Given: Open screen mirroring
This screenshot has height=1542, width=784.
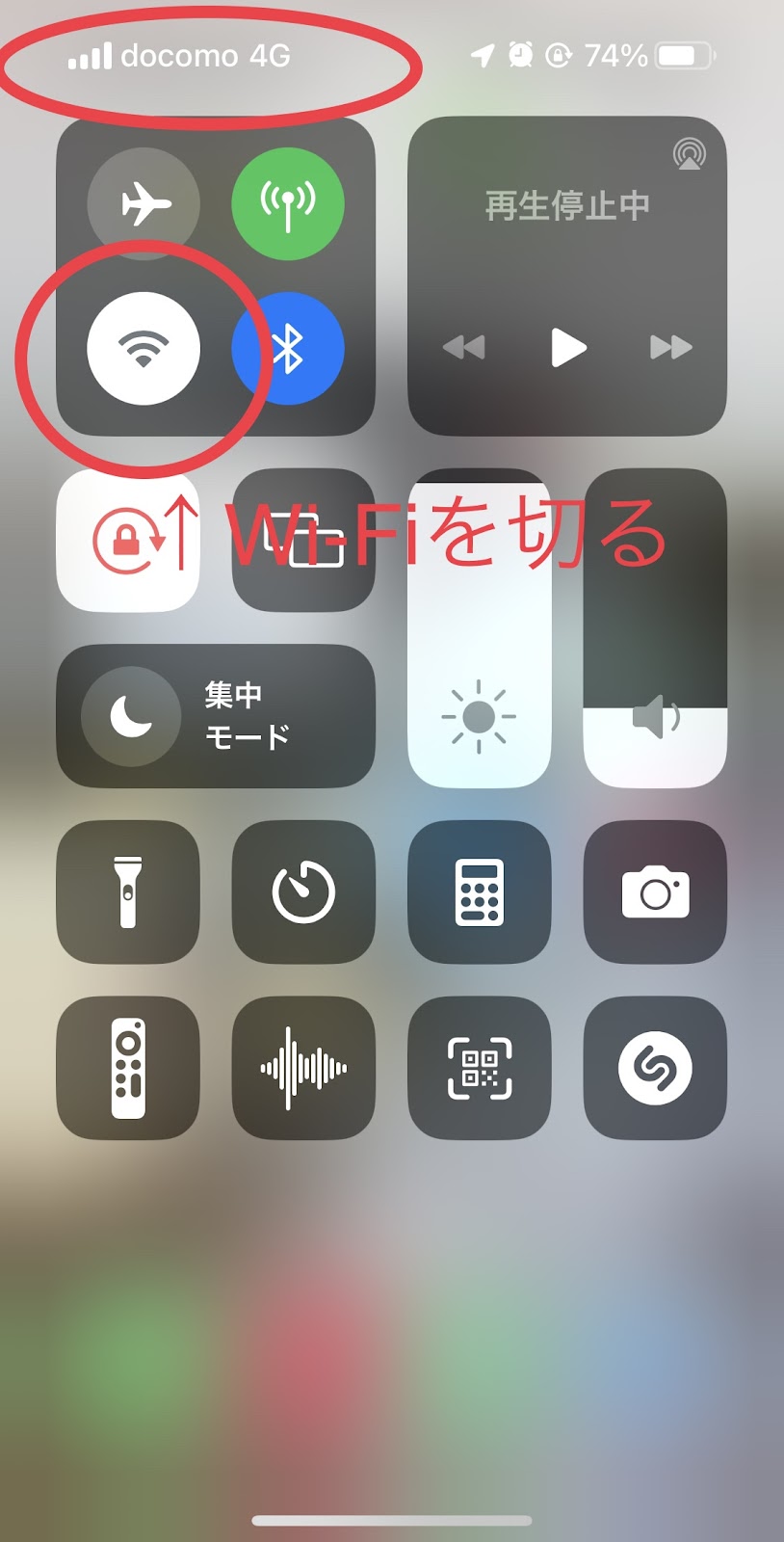Looking at the screenshot, I should pos(303,540).
